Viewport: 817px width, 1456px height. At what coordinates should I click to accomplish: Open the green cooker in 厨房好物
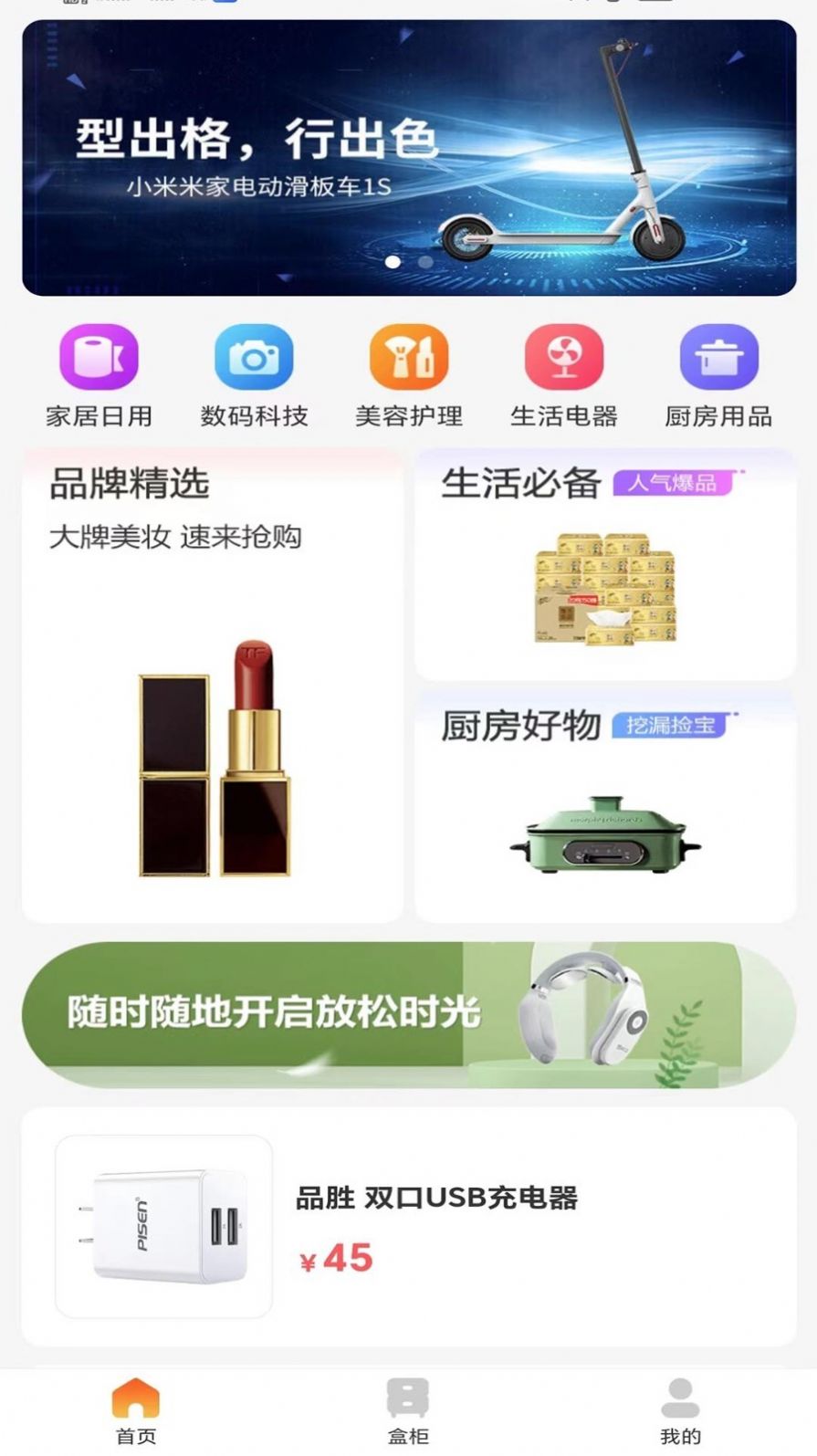coord(604,840)
